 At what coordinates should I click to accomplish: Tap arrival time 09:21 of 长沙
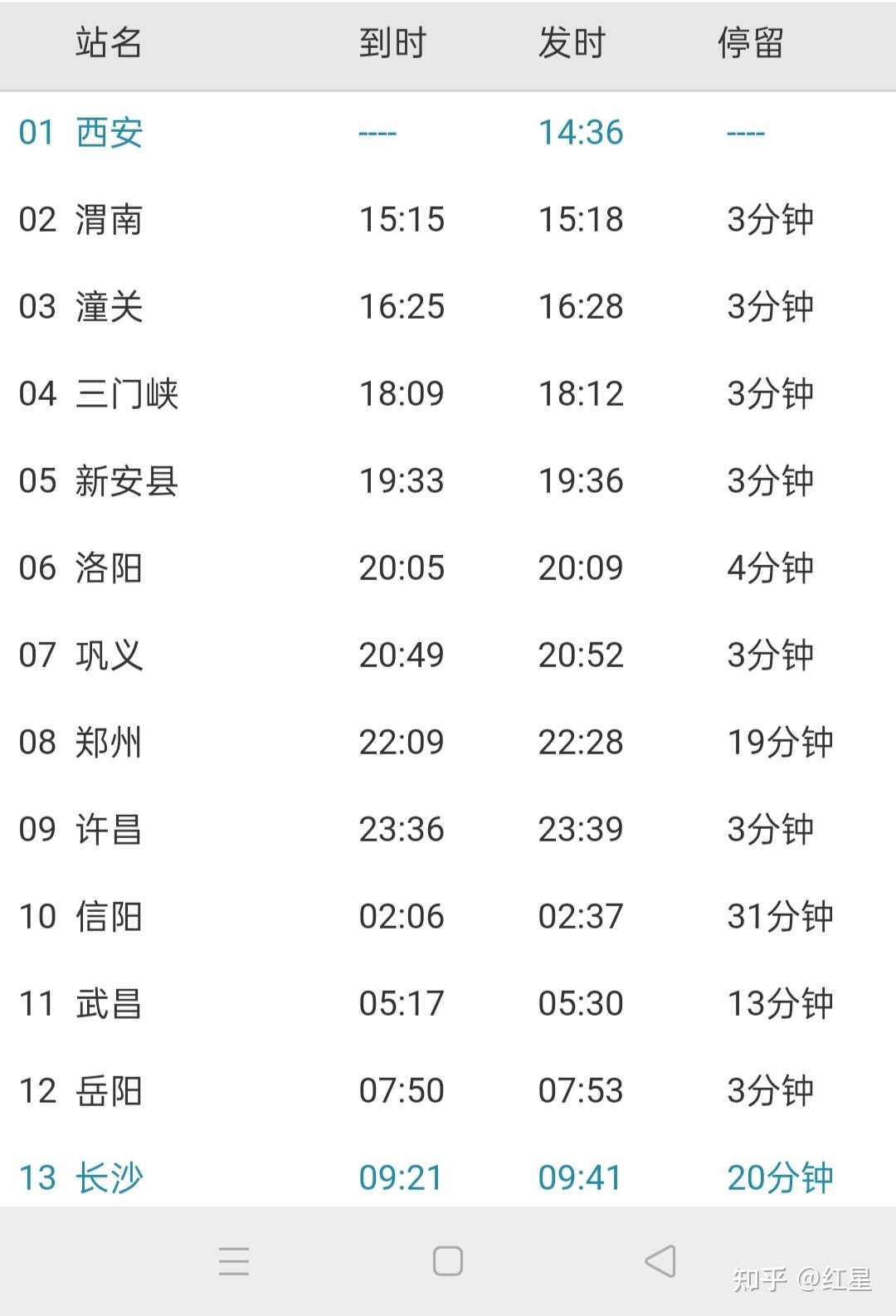pos(404,1177)
